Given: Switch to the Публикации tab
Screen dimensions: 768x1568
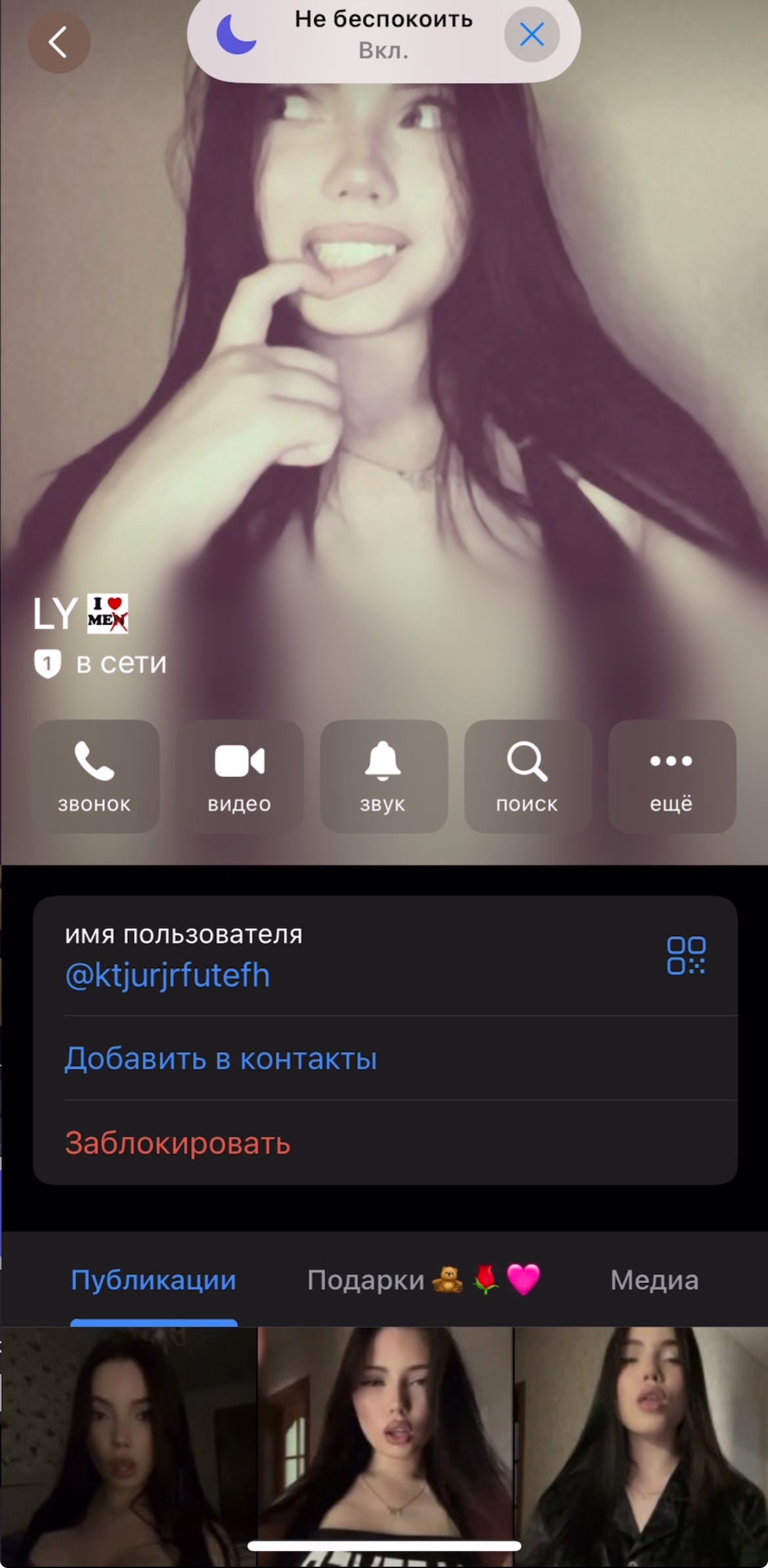Looking at the screenshot, I should (x=154, y=1280).
